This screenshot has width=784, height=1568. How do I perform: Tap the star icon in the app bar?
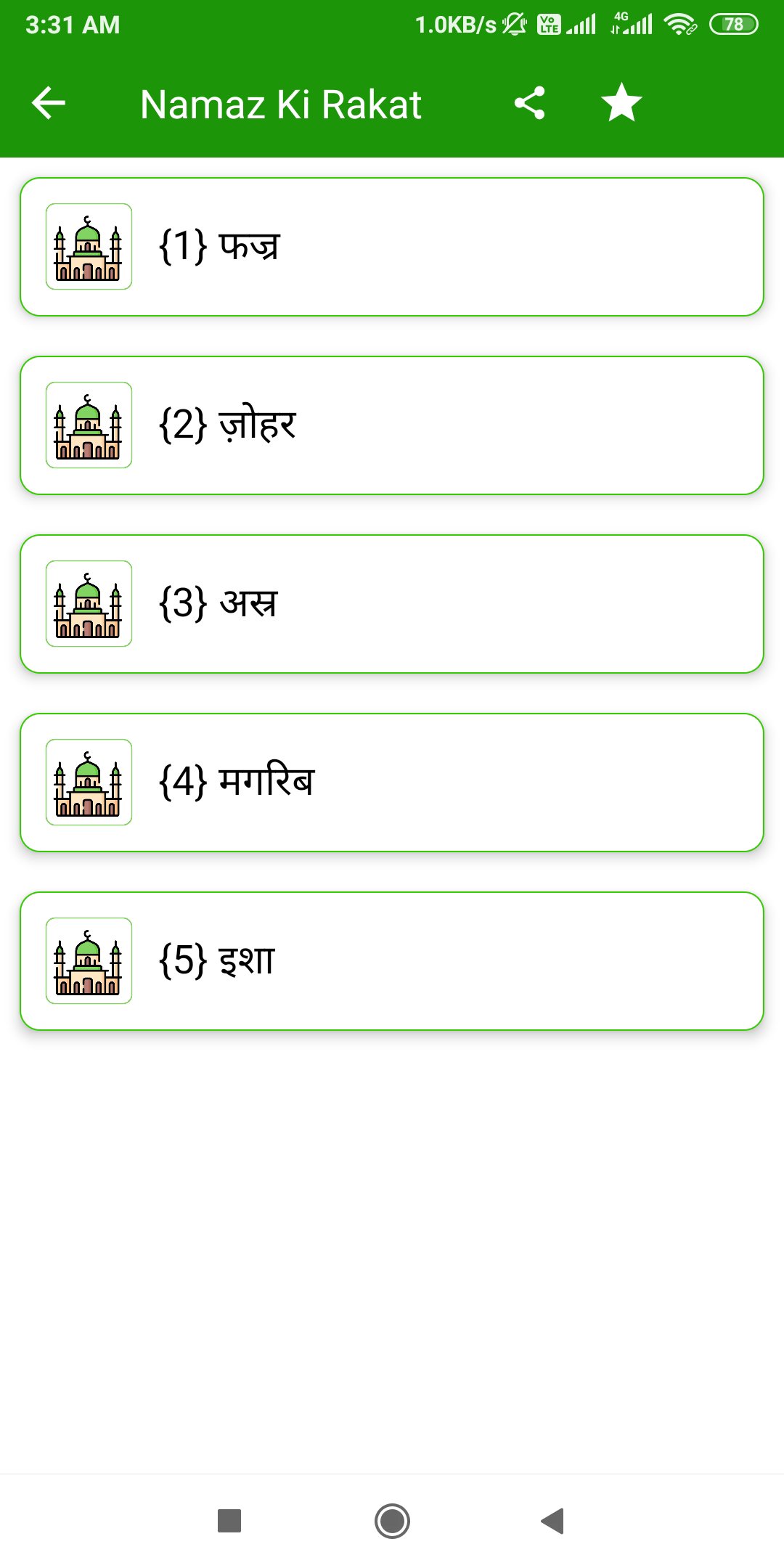coord(621,103)
